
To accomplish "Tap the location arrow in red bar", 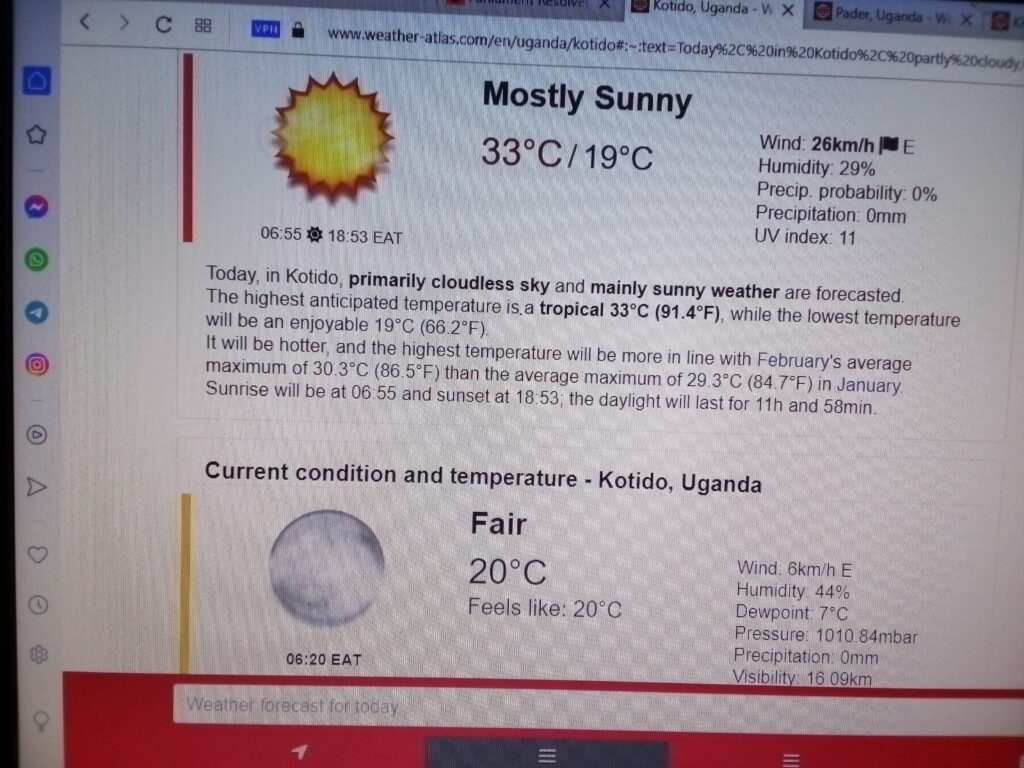I will coord(300,752).
